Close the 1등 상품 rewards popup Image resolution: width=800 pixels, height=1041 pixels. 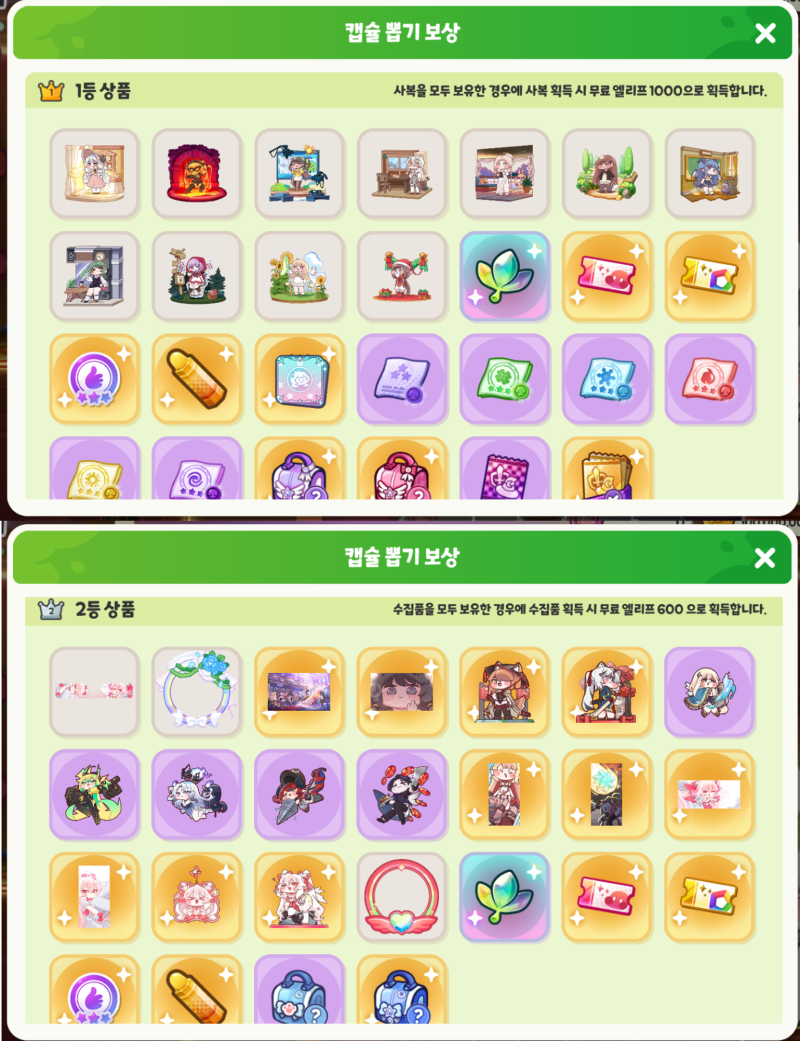[x=765, y=34]
